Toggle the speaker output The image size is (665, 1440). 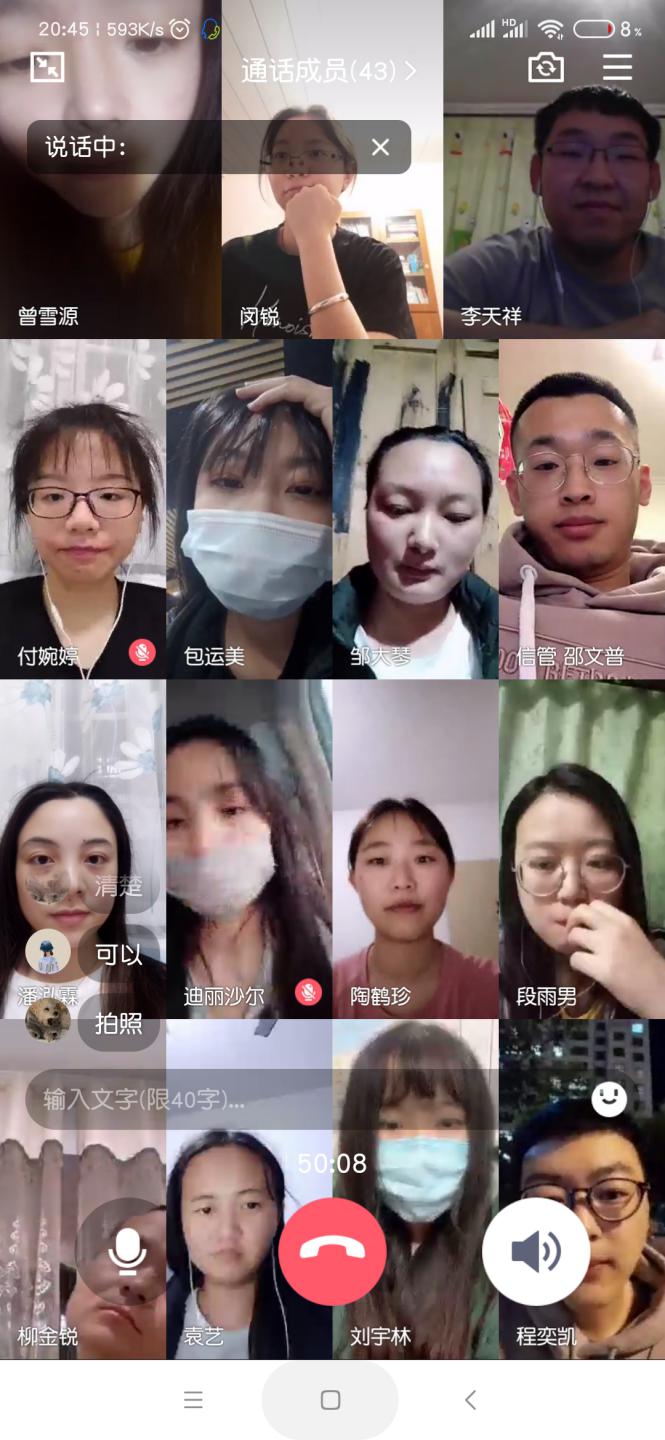[x=536, y=1251]
